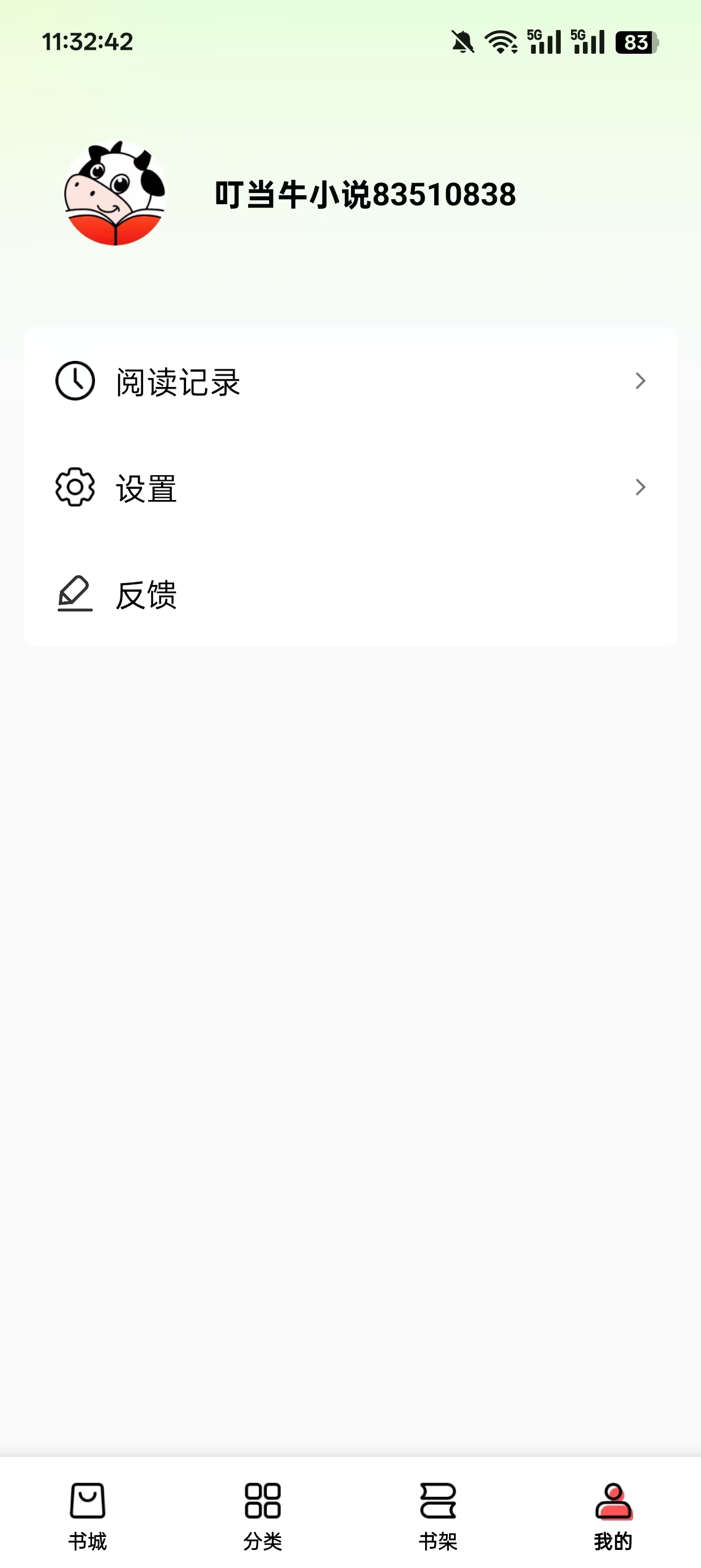The width and height of the screenshot is (701, 1568).
Task: Tap the status bar clock 11:32:42
Action: pyautogui.click(x=88, y=41)
